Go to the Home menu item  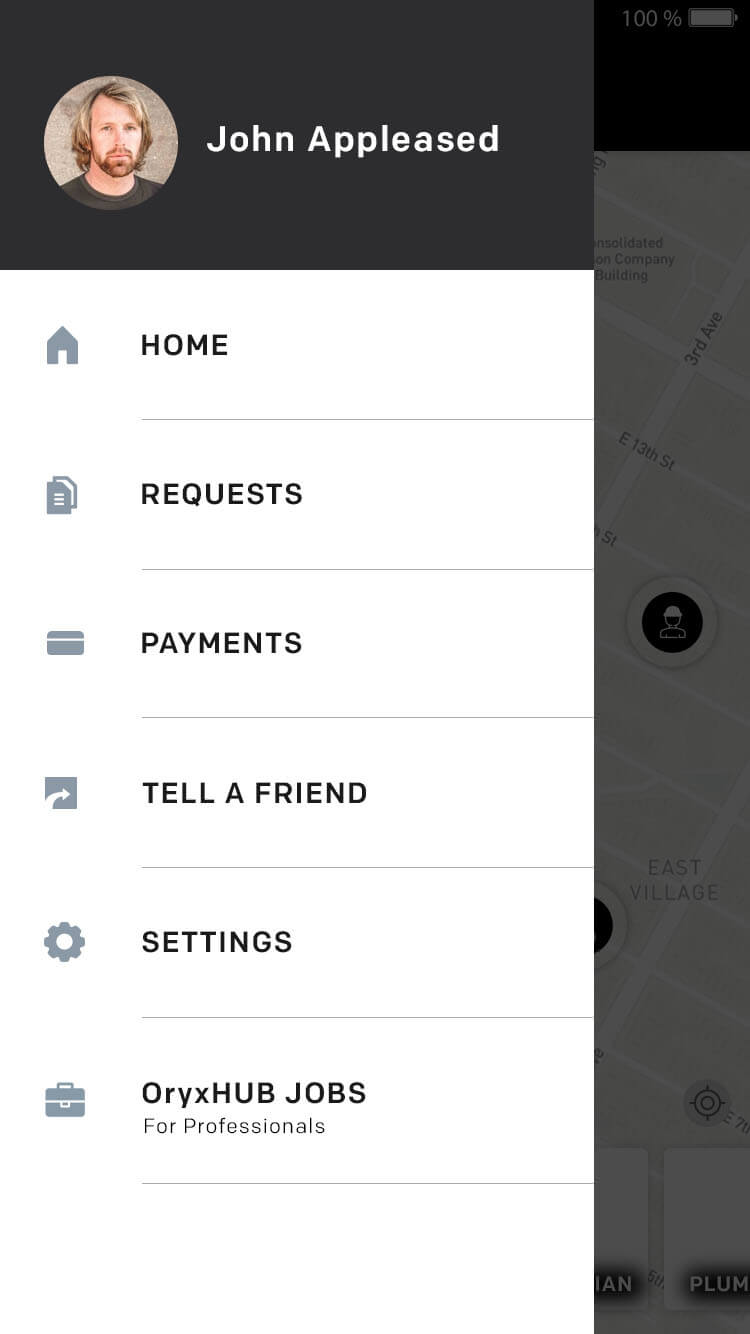(x=297, y=345)
